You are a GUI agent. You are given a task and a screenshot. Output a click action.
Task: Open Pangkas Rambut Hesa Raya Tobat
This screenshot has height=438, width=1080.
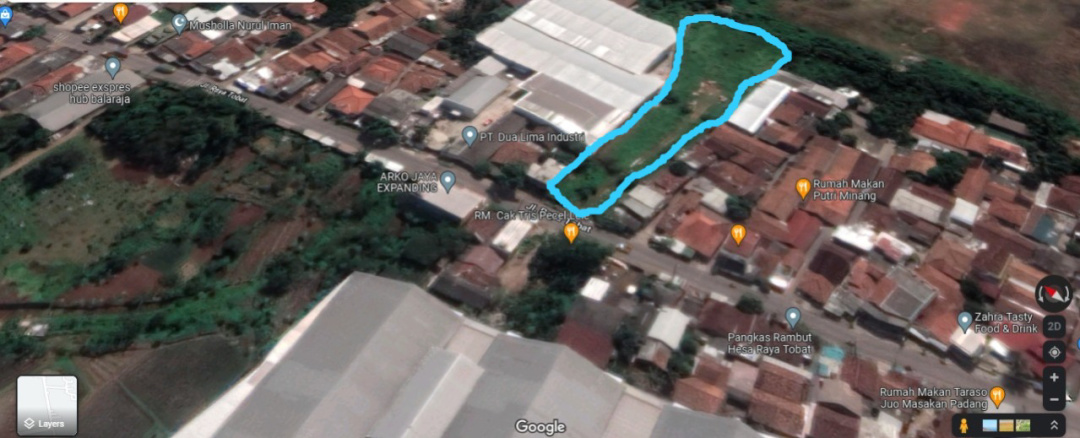(x=793, y=317)
